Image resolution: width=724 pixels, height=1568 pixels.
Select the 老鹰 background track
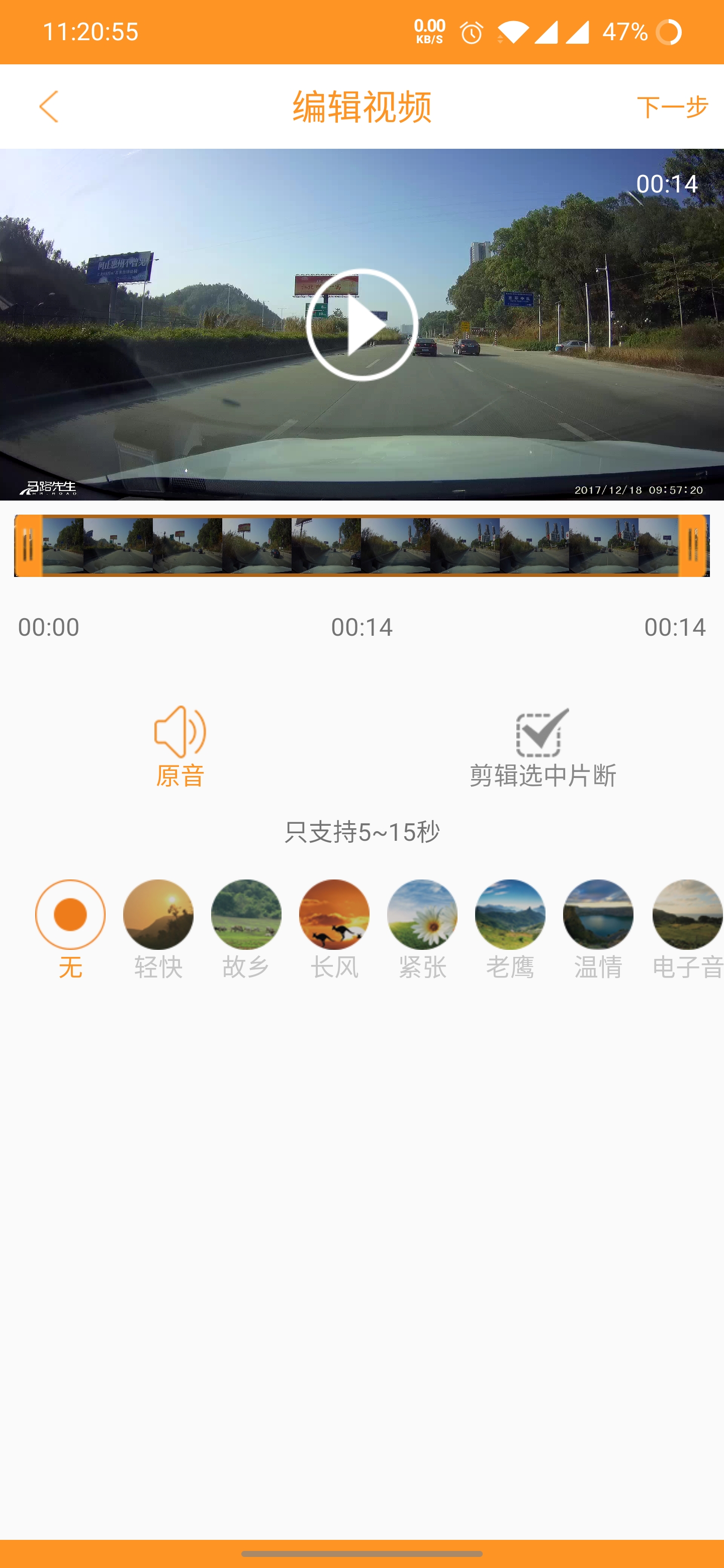(x=510, y=914)
